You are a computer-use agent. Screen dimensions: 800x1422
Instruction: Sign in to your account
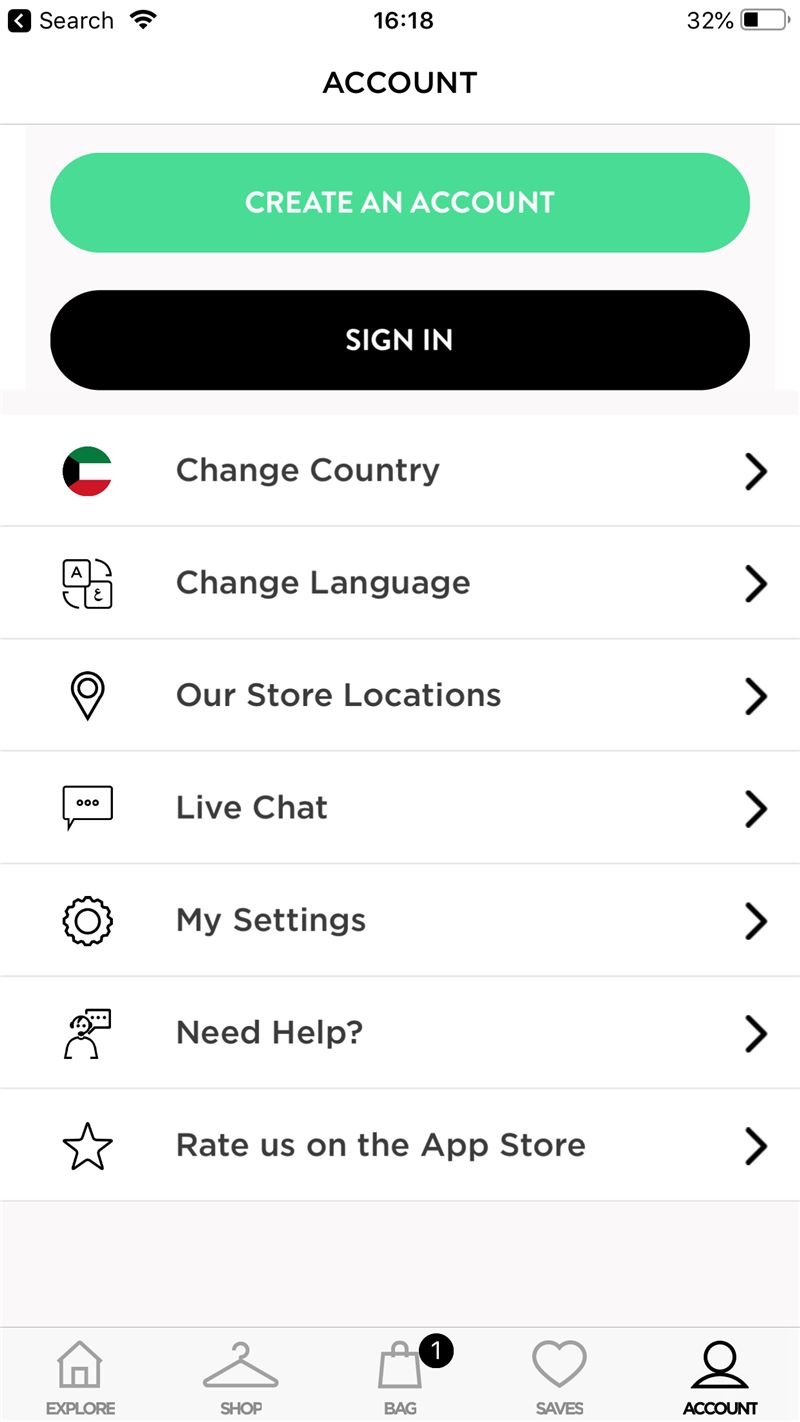(400, 340)
